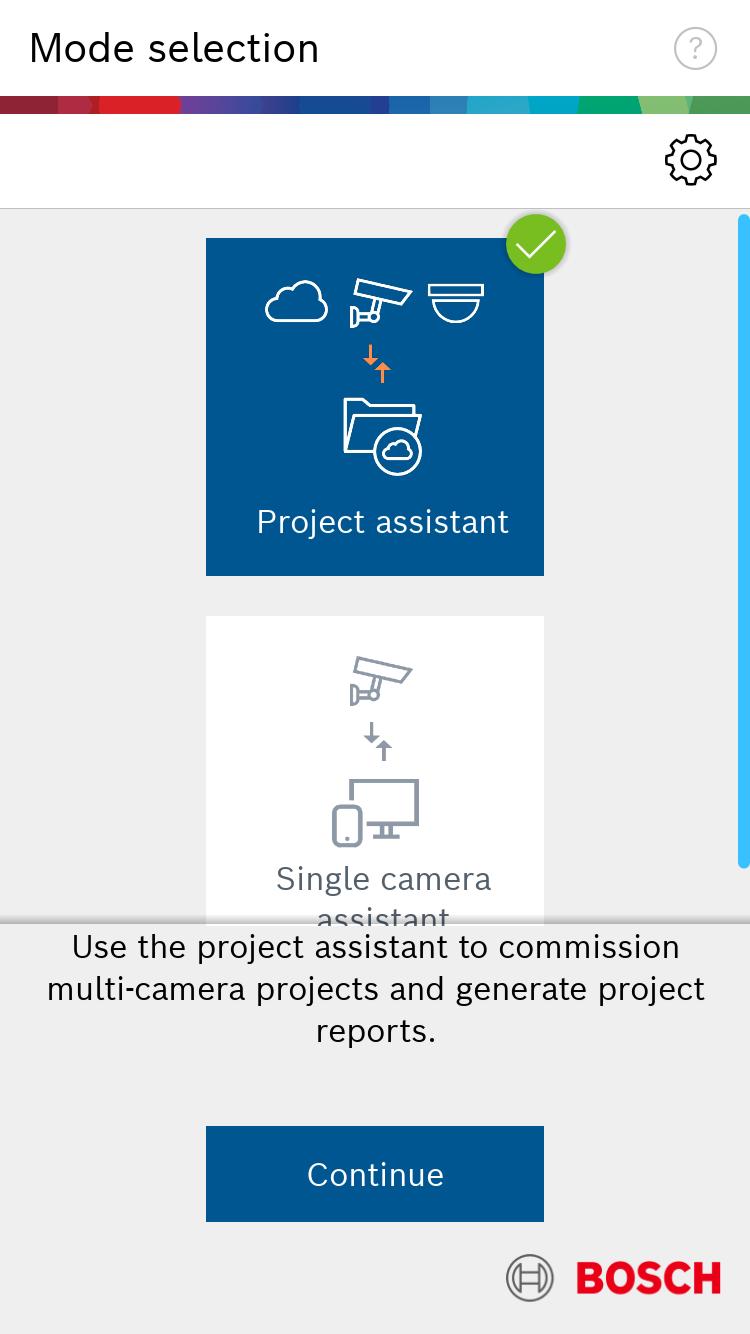Open the help question mark icon
The width and height of the screenshot is (750, 1334).
[x=695, y=48]
